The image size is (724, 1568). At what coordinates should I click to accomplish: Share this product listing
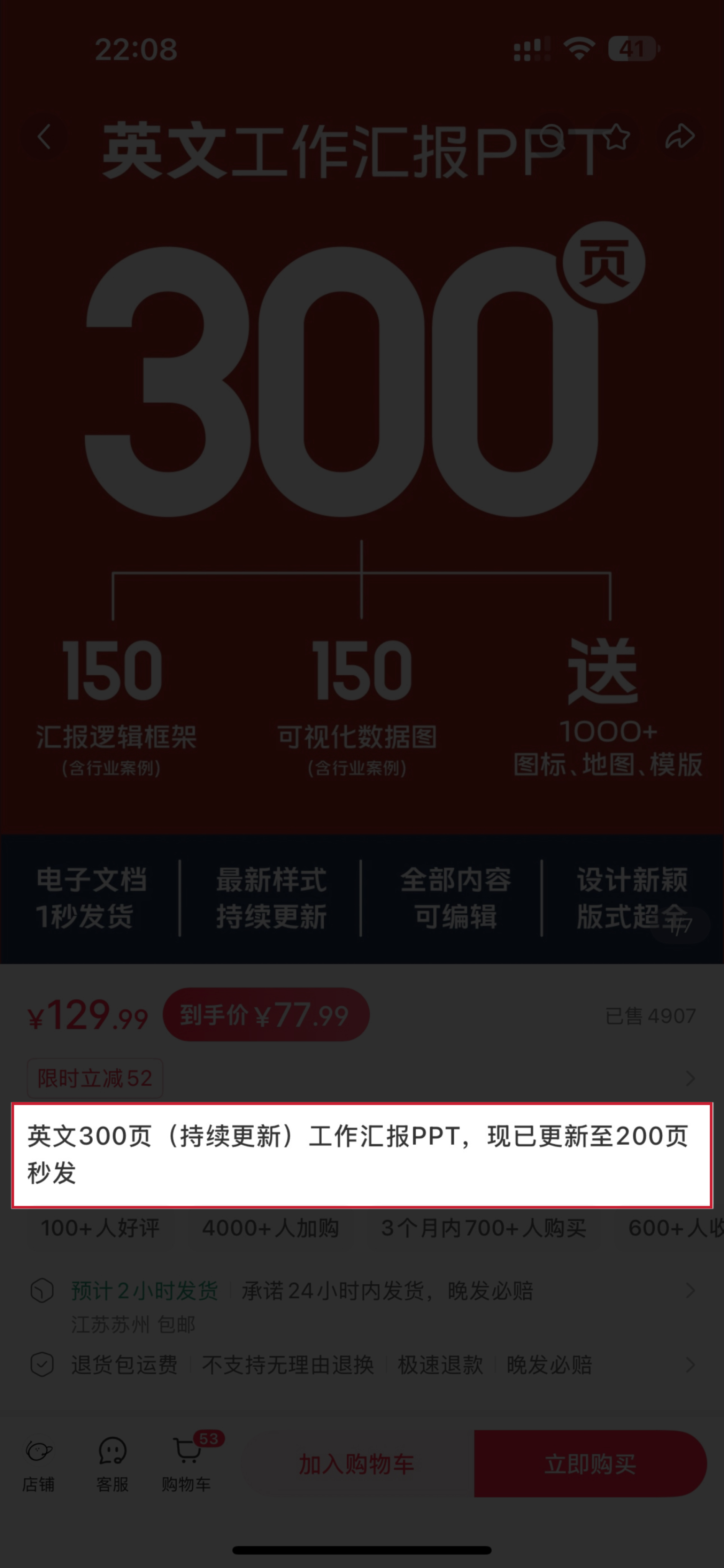(680, 137)
